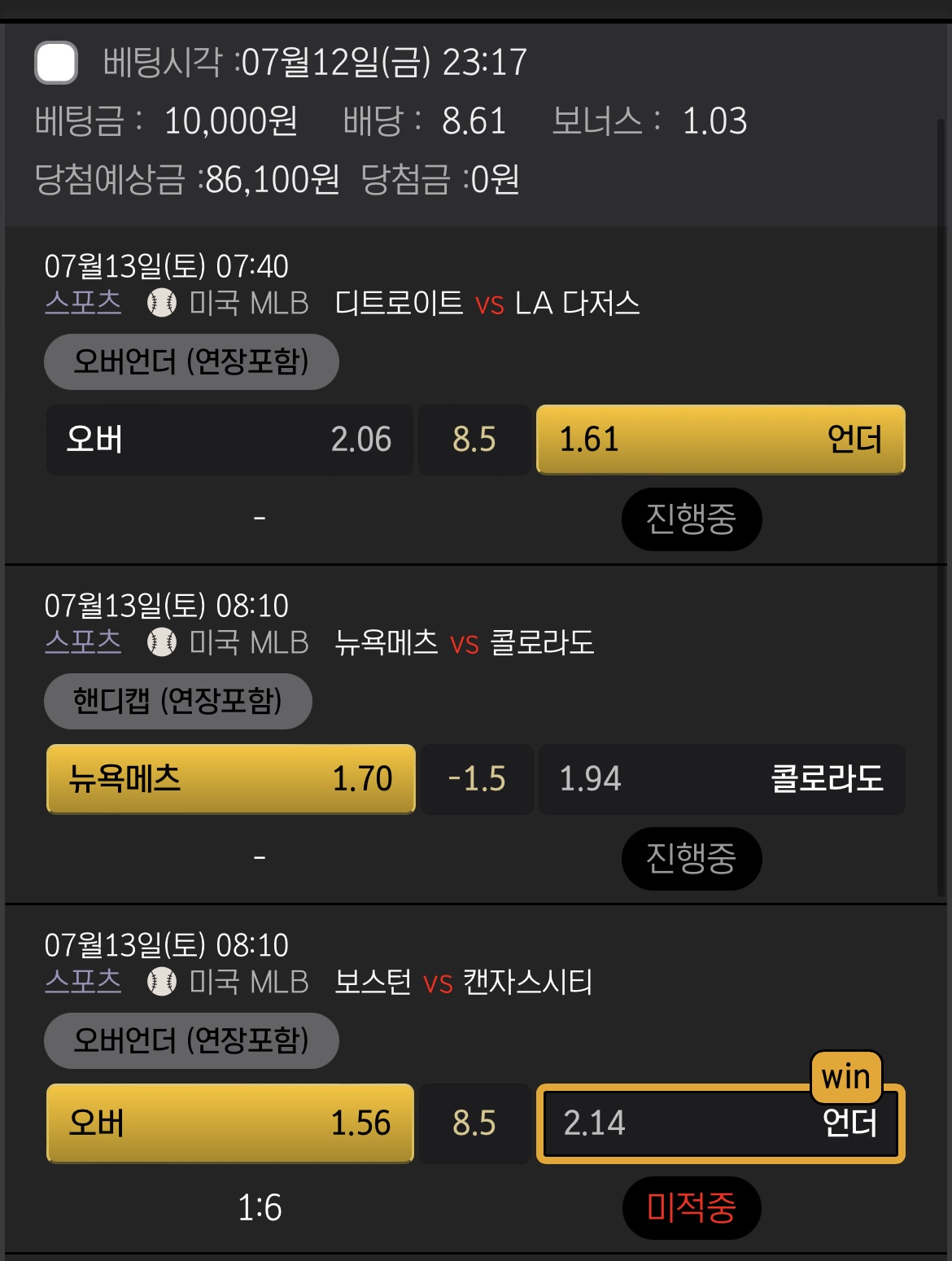Screen dimensions: 952x1261
Task: Tick the checkbox beside the 23:17 betting time
Action: tap(56, 63)
